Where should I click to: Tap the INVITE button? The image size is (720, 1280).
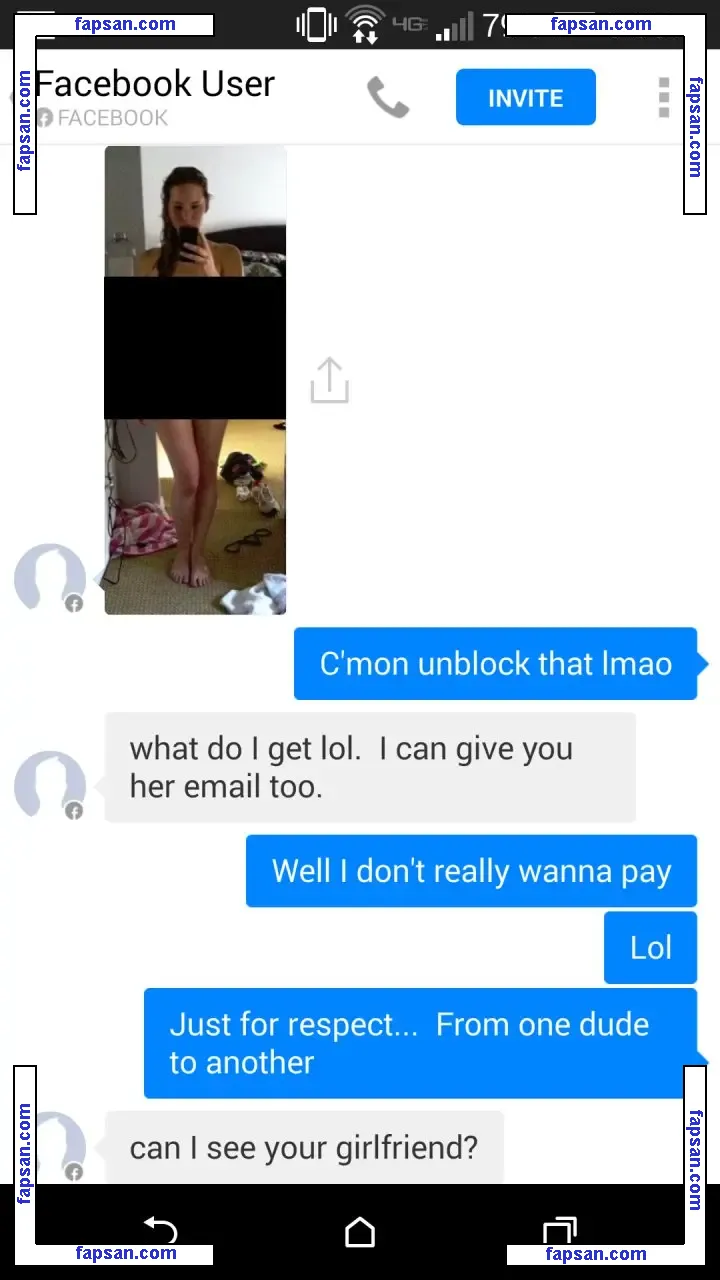click(x=525, y=98)
